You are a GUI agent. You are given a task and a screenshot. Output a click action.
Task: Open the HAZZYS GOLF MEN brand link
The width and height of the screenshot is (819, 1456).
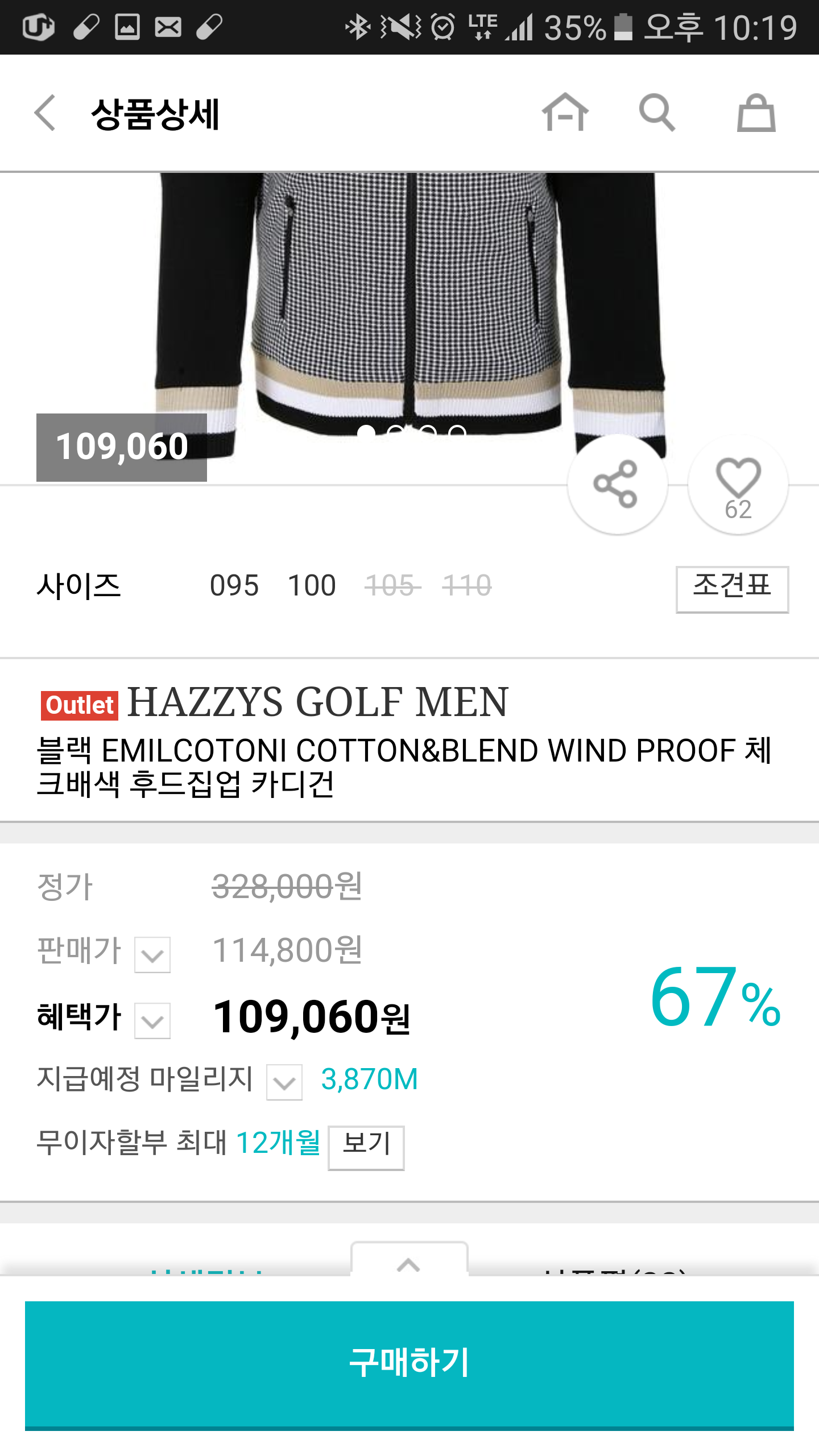[x=317, y=702]
